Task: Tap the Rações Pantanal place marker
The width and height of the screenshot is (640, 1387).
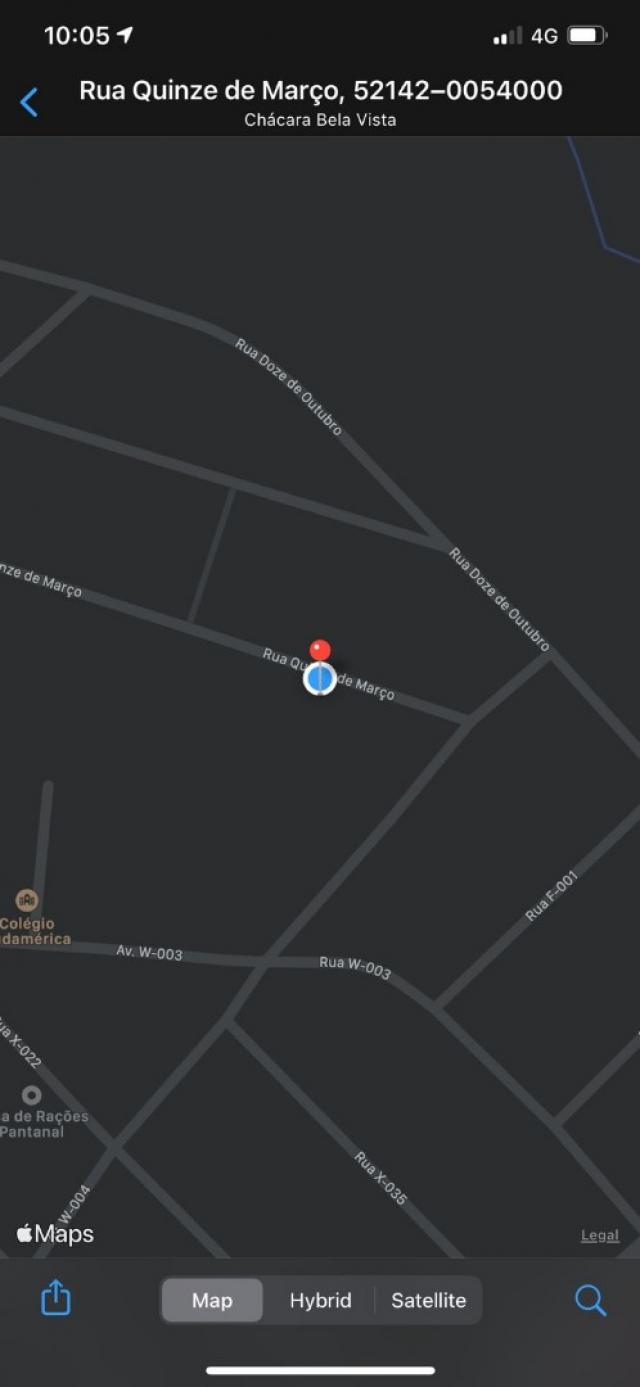Action: click(x=31, y=1095)
